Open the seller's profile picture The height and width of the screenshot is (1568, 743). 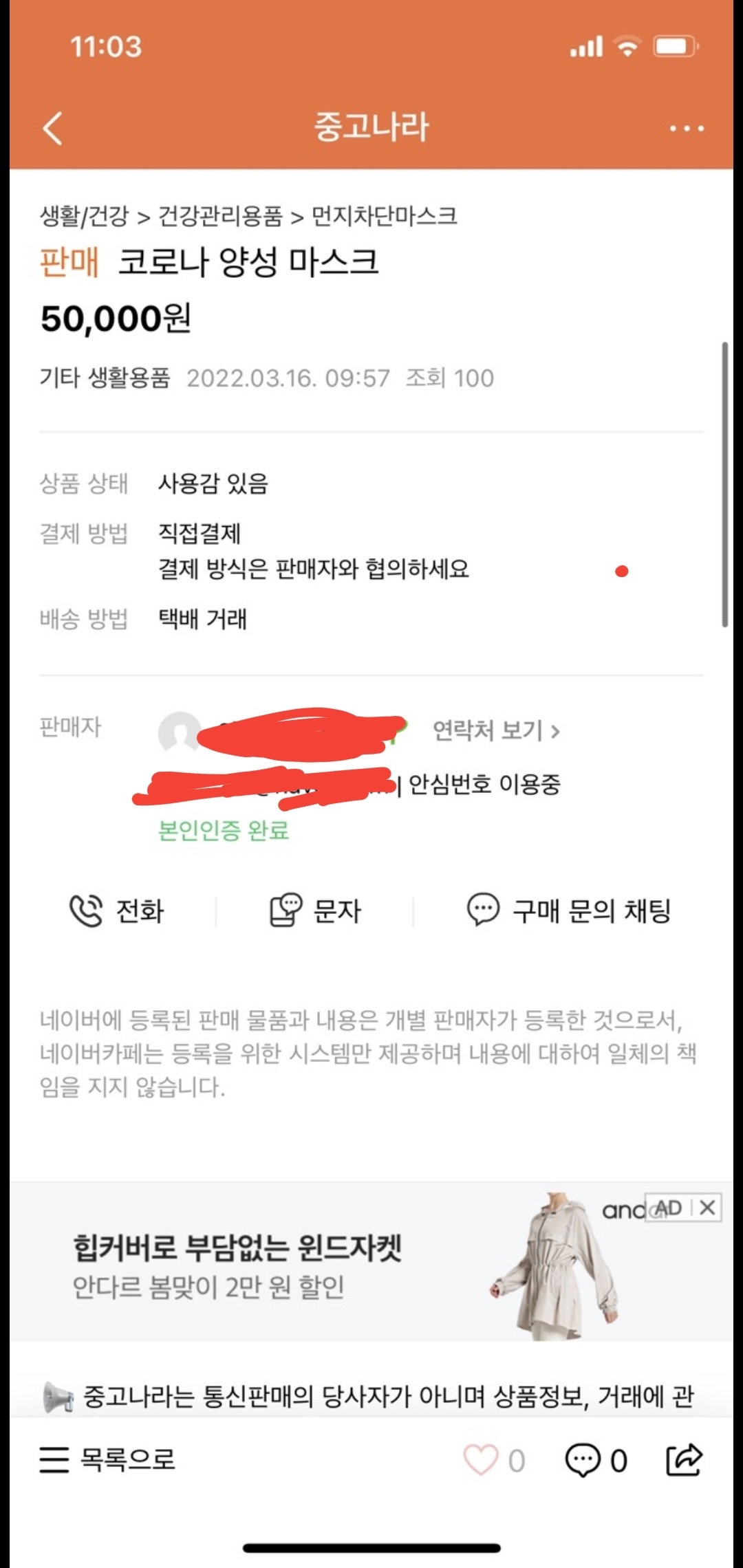point(179,733)
